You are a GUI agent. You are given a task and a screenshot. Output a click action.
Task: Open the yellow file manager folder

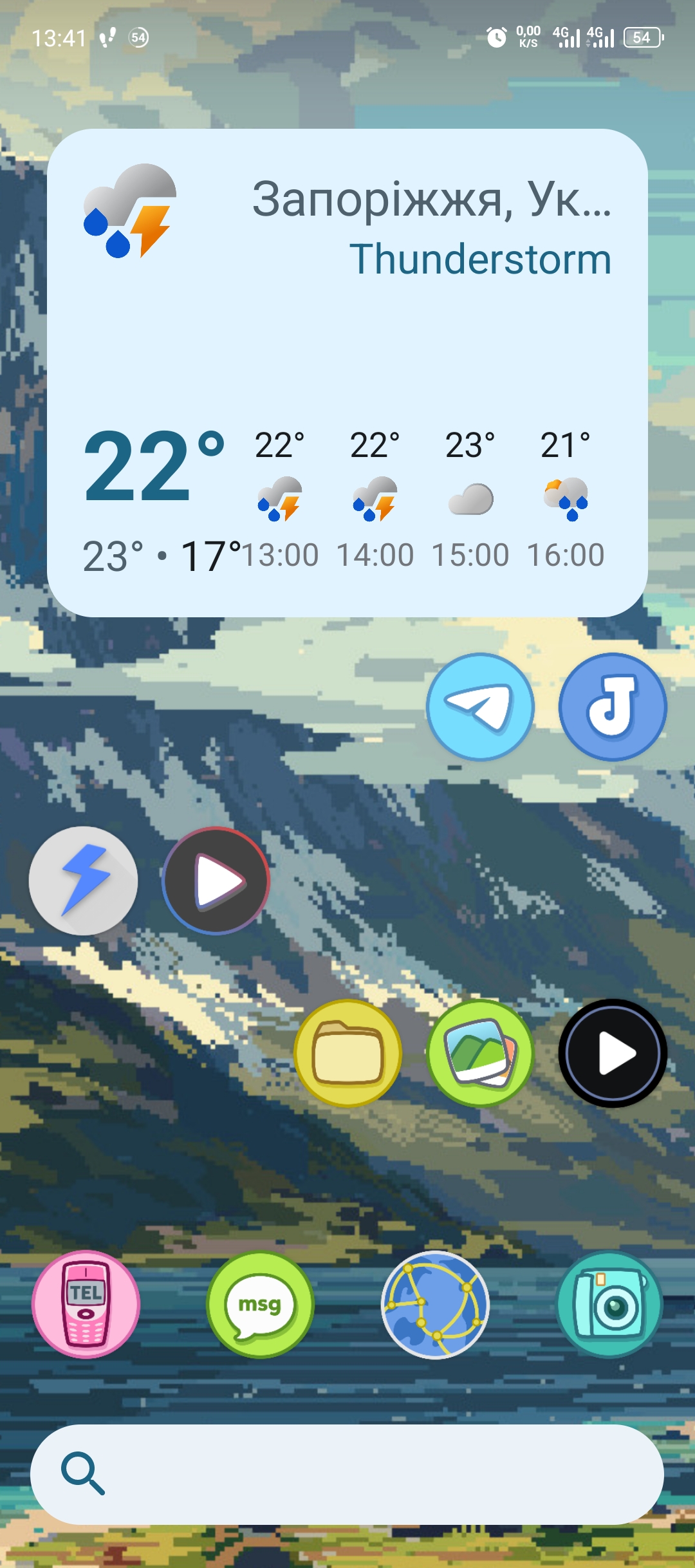(x=348, y=1053)
